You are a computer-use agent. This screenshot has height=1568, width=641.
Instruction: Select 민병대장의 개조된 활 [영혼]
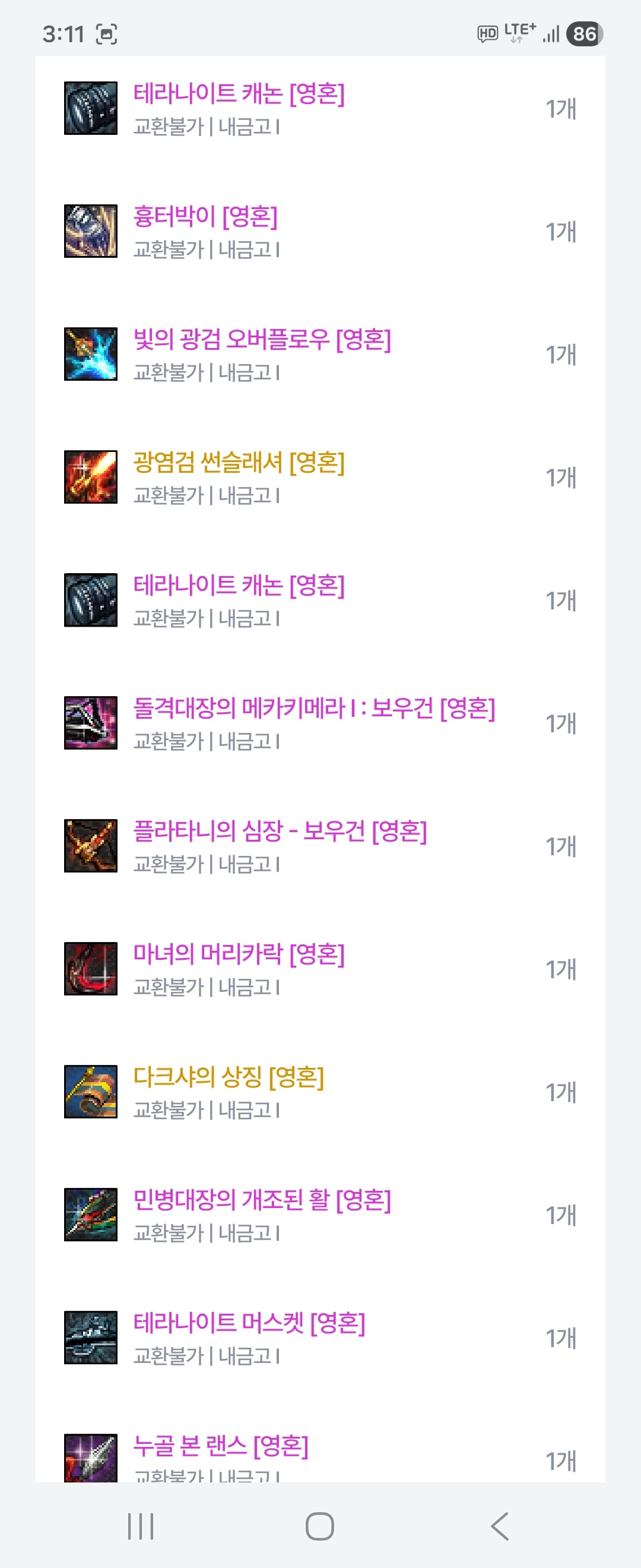(x=262, y=1201)
